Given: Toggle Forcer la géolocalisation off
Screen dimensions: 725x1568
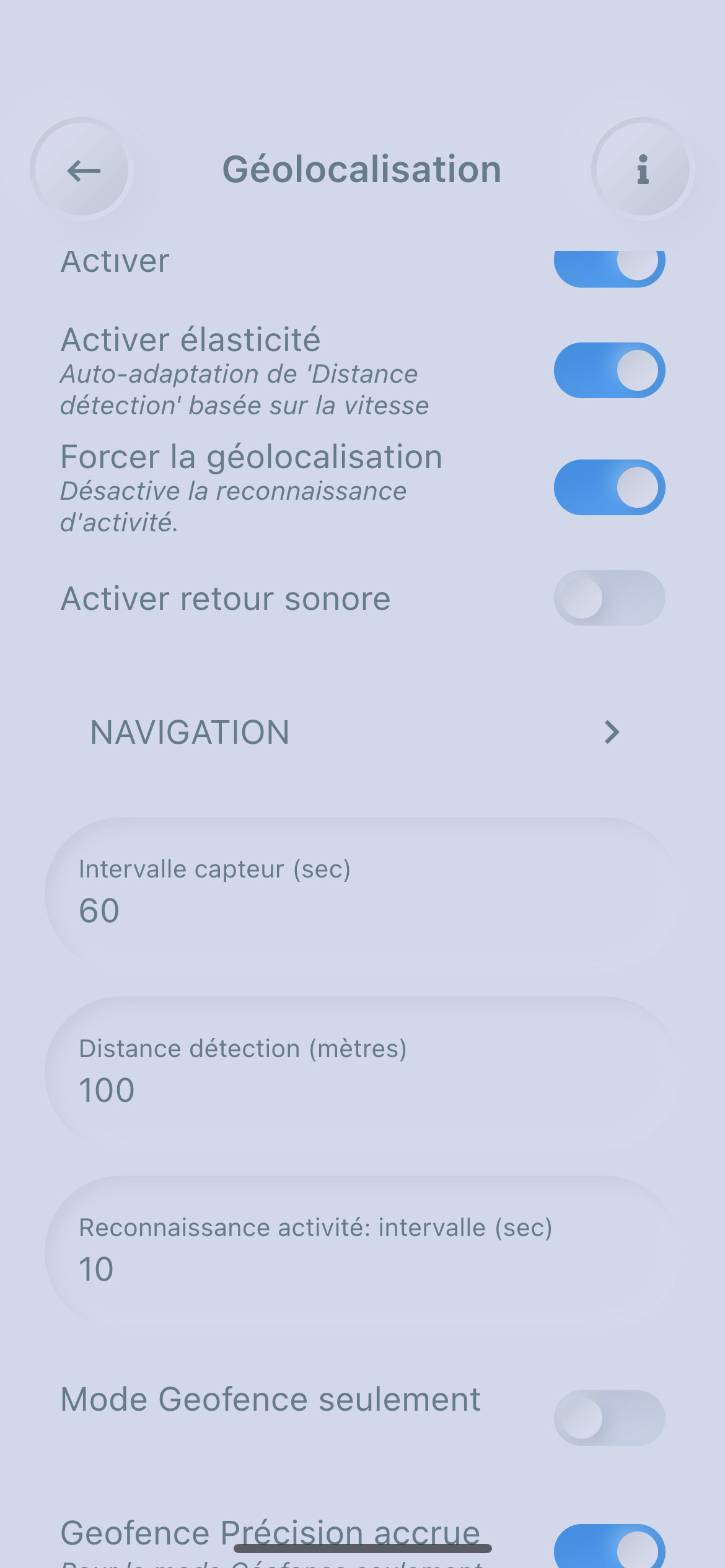Looking at the screenshot, I should (x=609, y=487).
